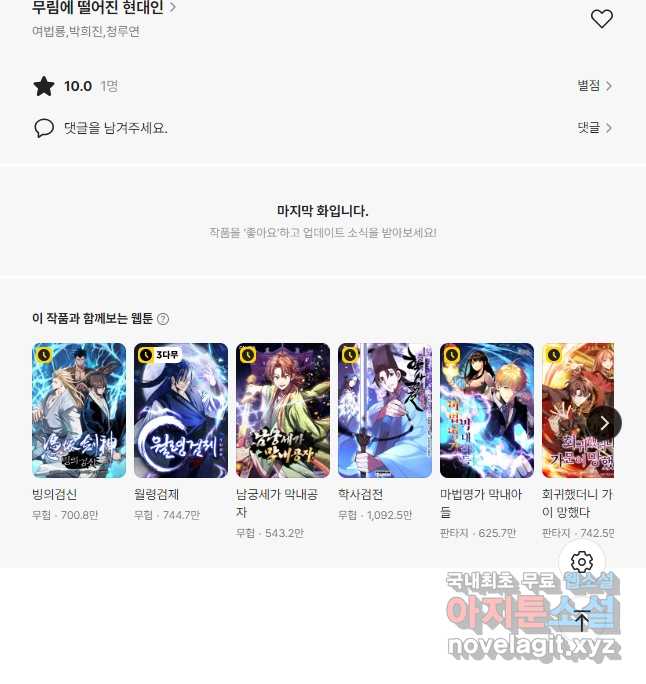Screen dimensions: 646x684
Task: Open the 별점 rating option
Action: [x=594, y=86]
